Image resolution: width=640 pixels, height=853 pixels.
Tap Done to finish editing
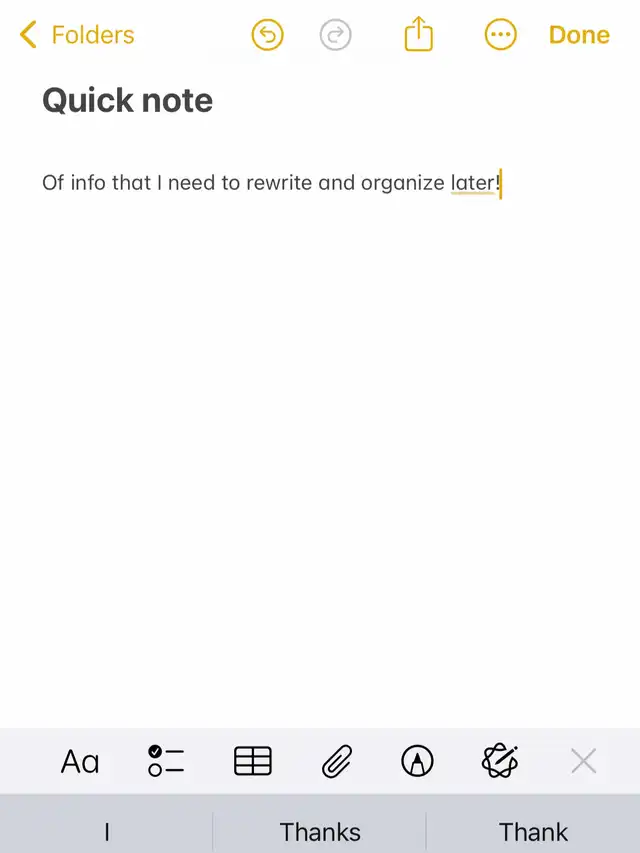tap(579, 35)
